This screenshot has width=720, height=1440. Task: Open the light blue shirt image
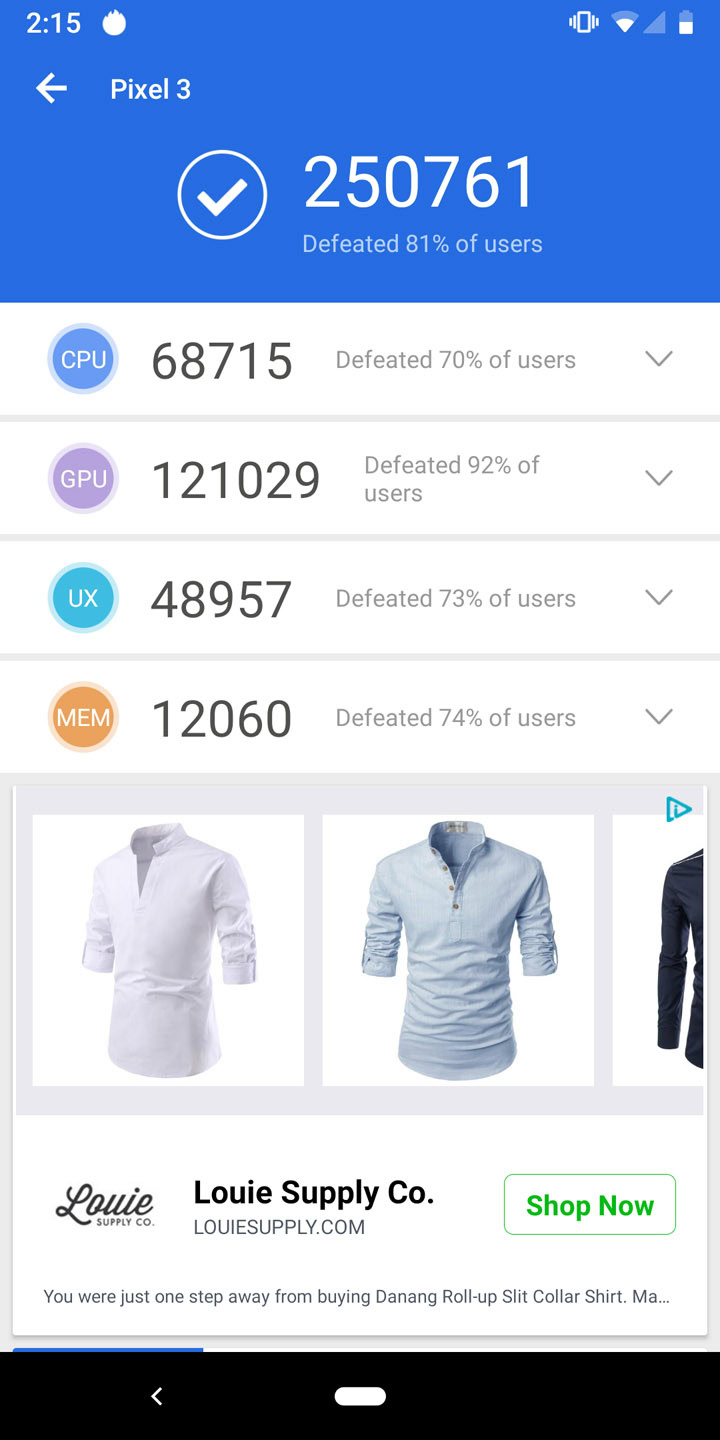pos(458,950)
